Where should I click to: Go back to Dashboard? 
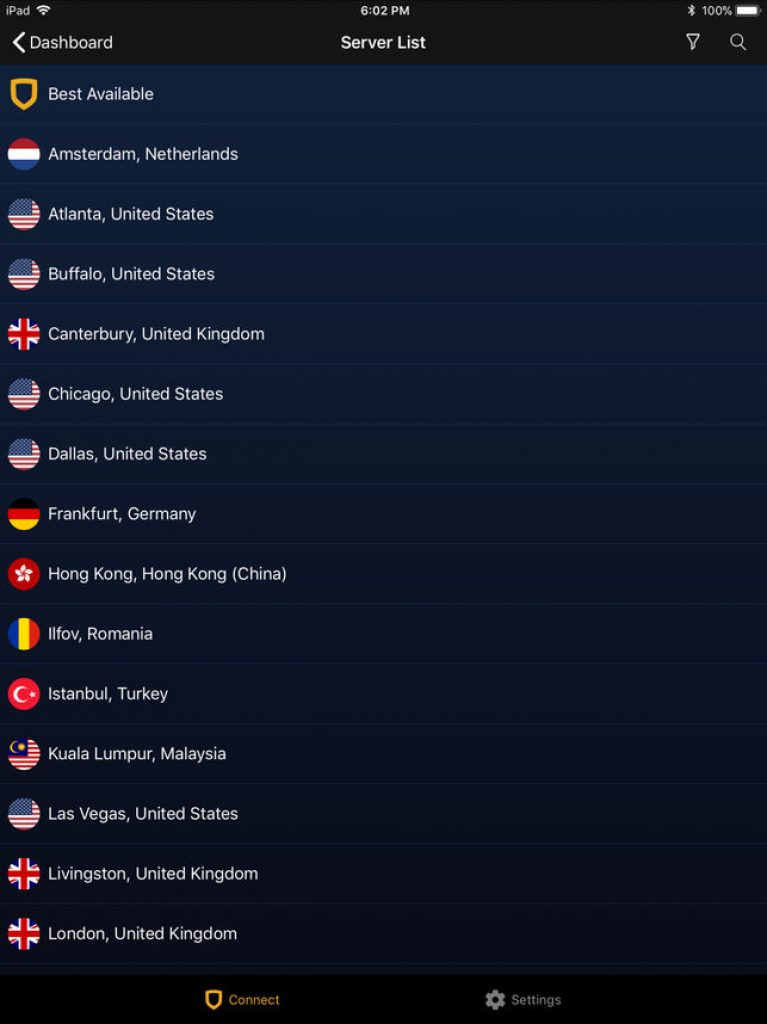coord(62,42)
